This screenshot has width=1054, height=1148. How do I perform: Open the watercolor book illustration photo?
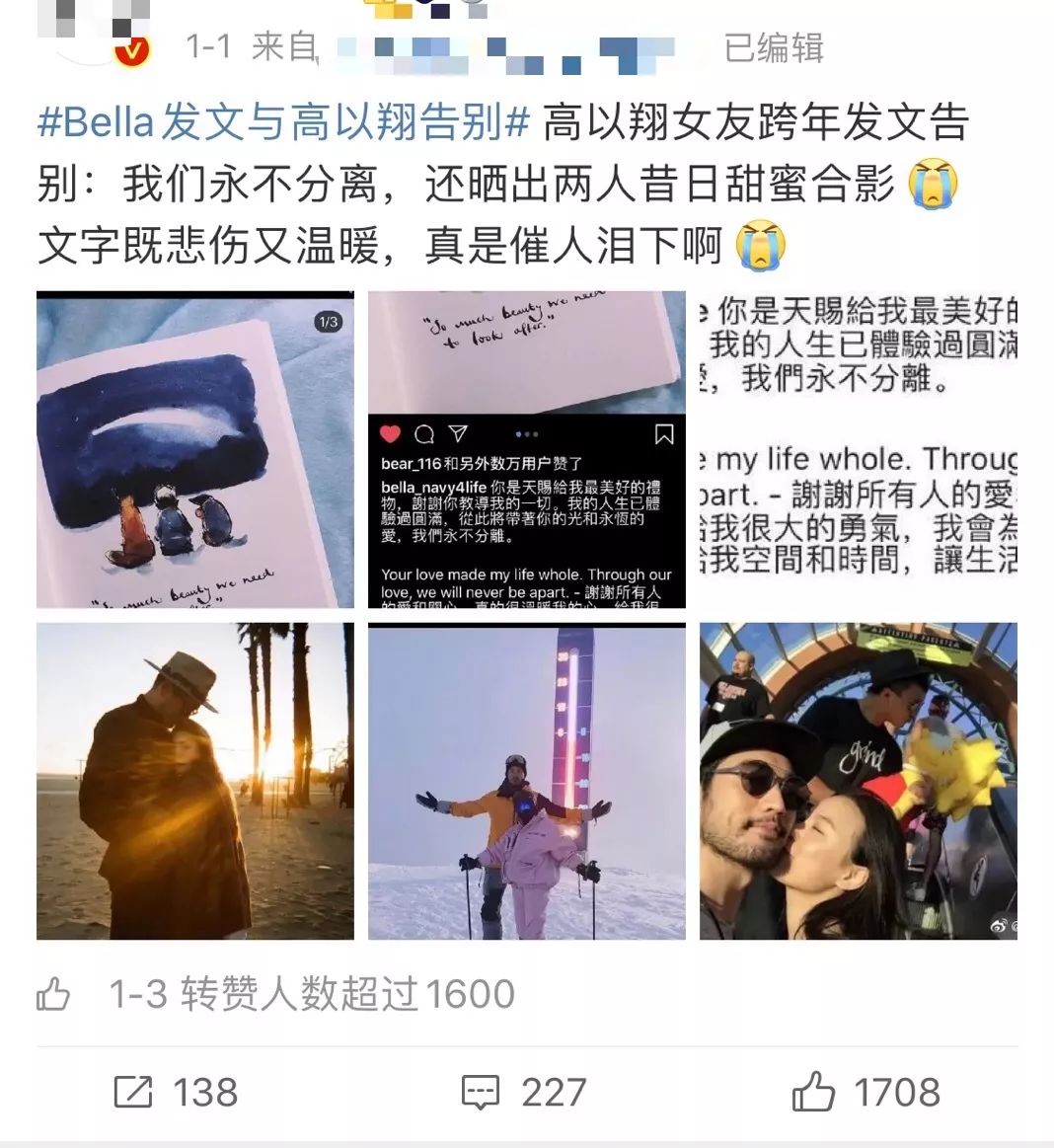pos(195,450)
